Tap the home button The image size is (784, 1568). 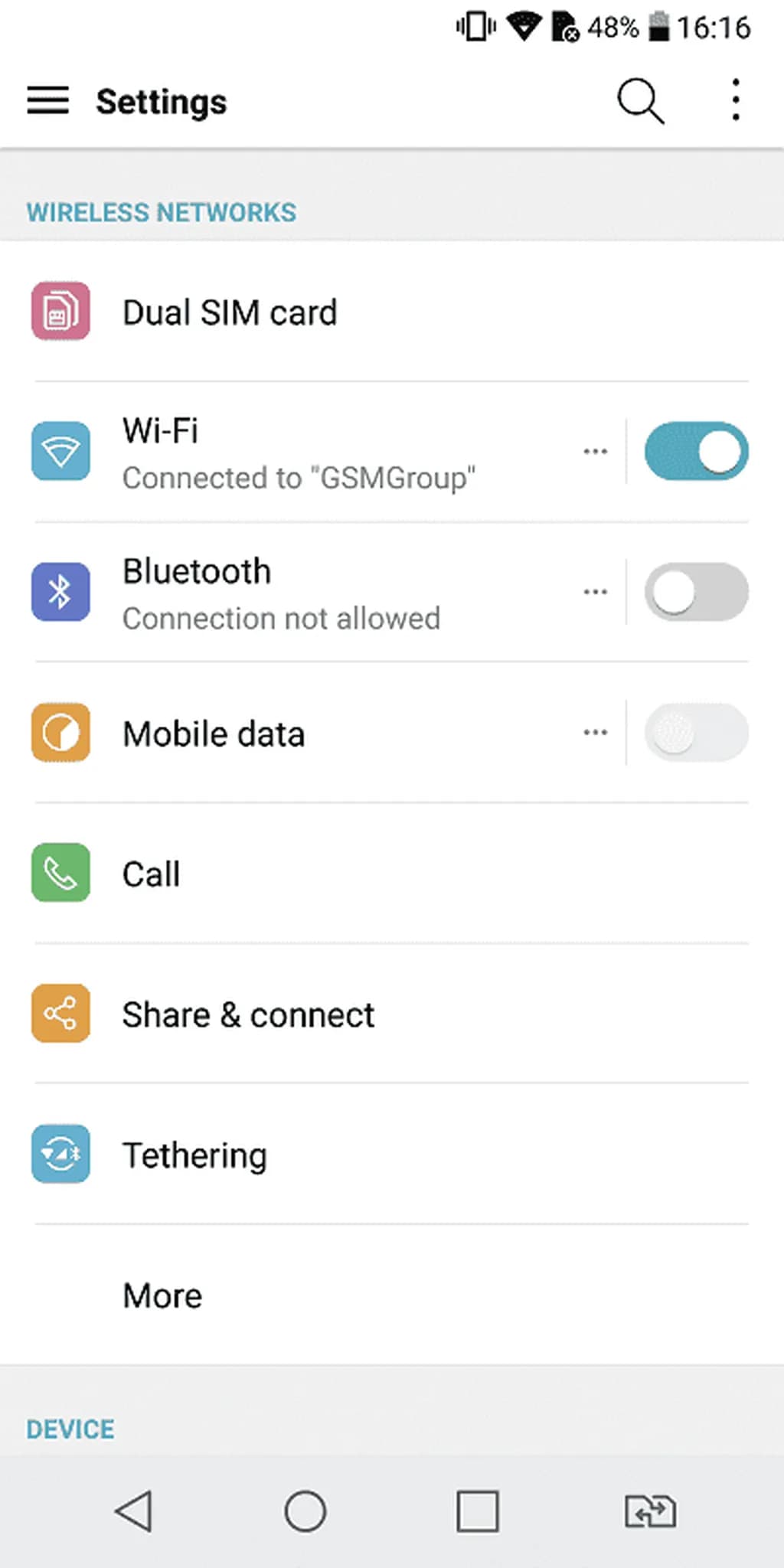pos(305,1511)
